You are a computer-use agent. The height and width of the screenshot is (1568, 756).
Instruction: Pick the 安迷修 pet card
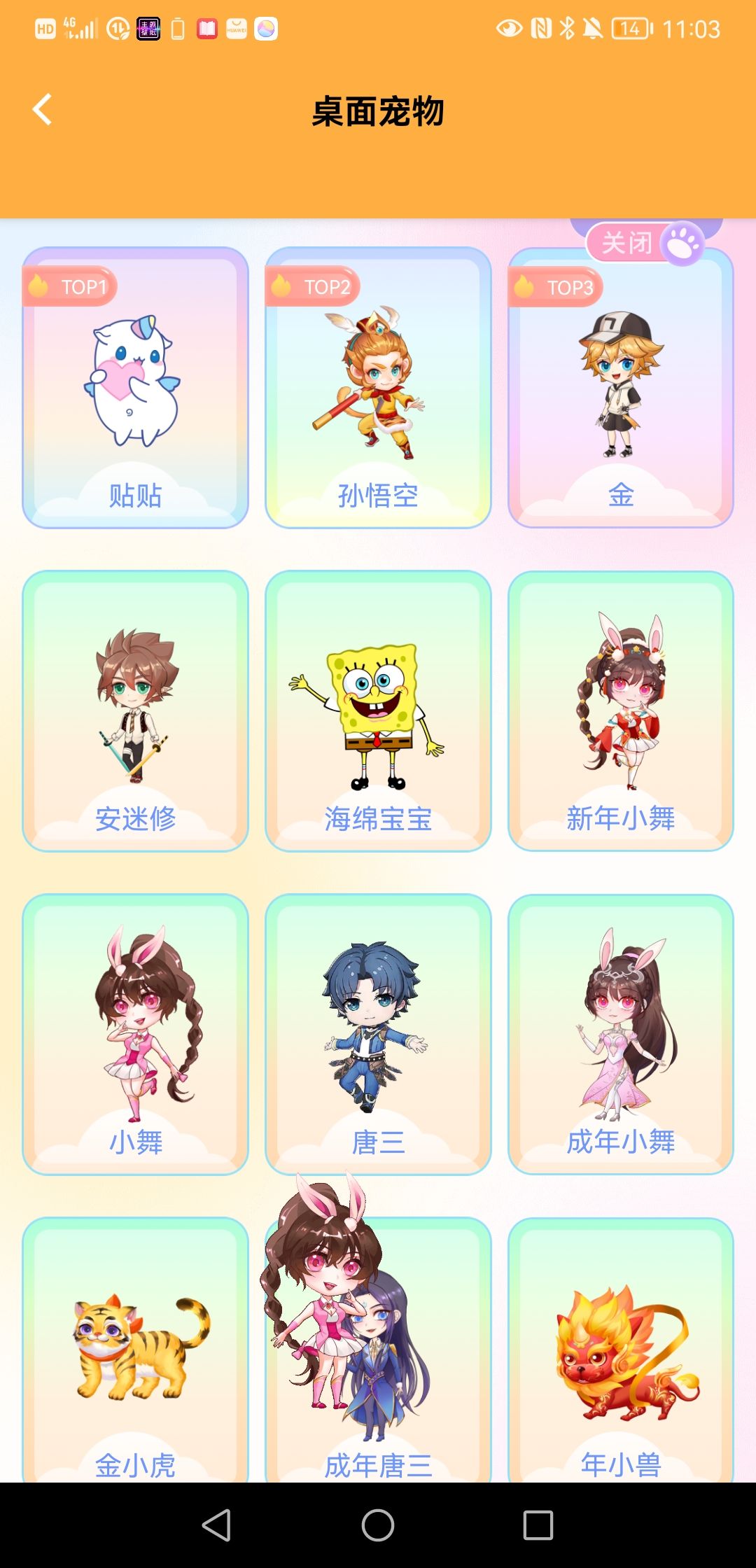[x=135, y=711]
